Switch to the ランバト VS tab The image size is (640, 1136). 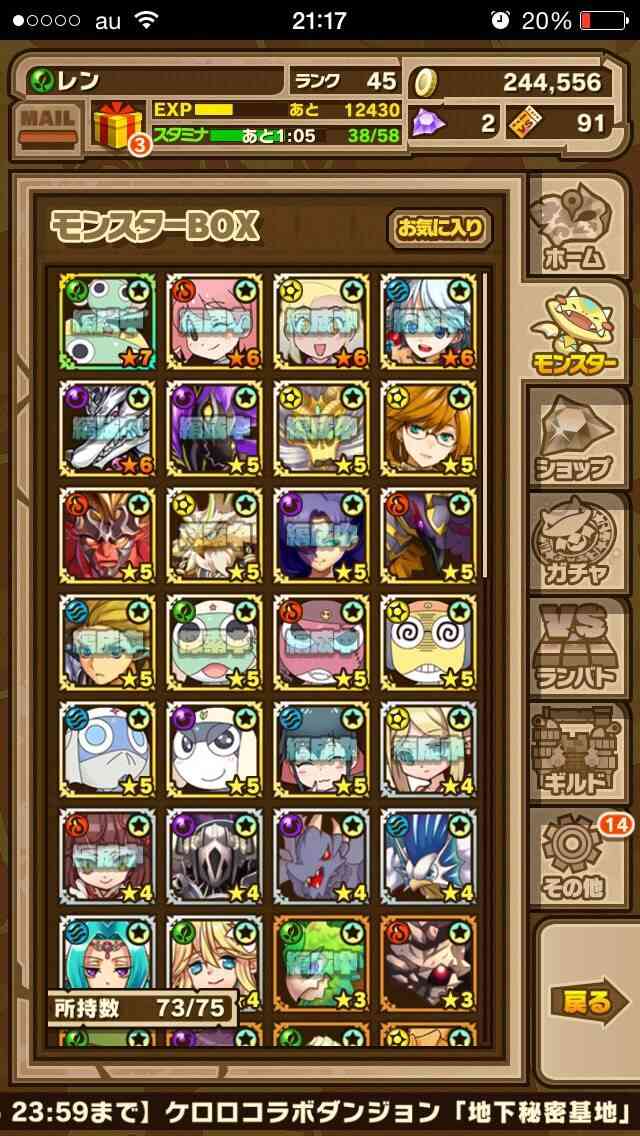576,647
